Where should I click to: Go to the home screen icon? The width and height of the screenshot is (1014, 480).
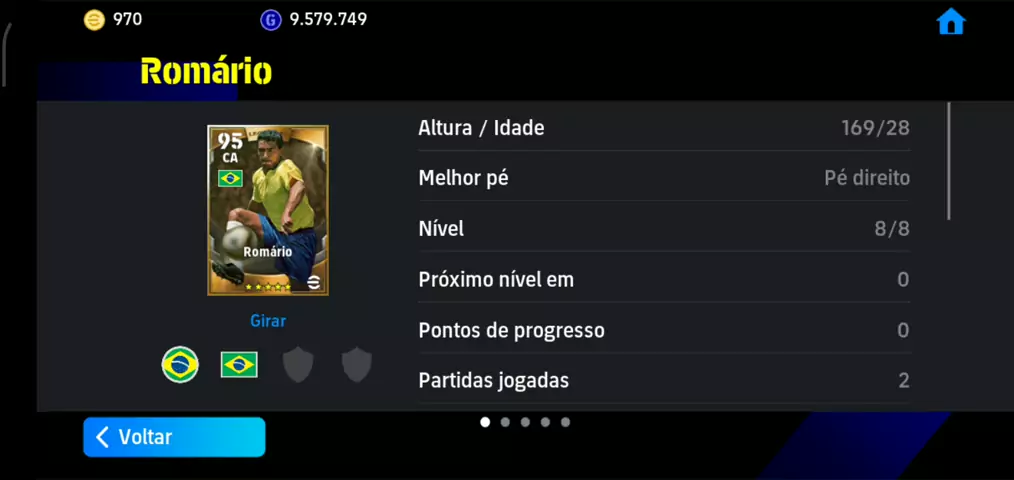coord(950,22)
